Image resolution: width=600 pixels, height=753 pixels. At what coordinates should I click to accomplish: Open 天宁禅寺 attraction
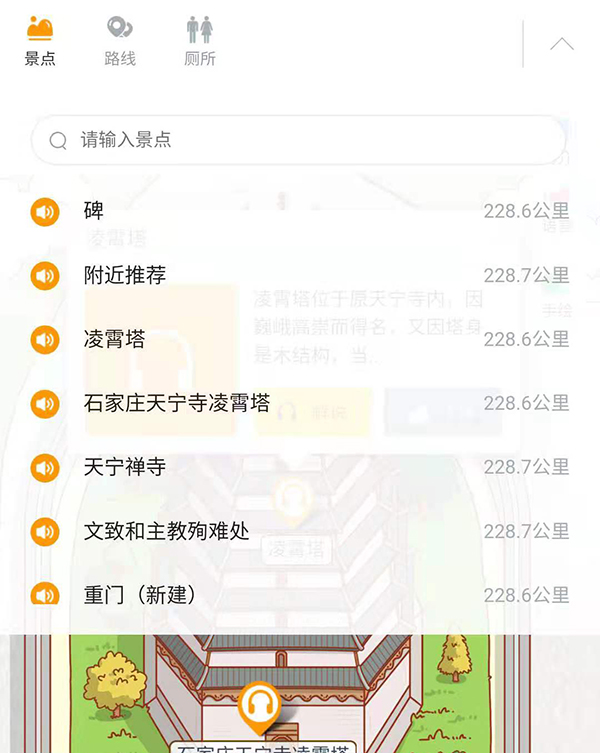[300, 467]
